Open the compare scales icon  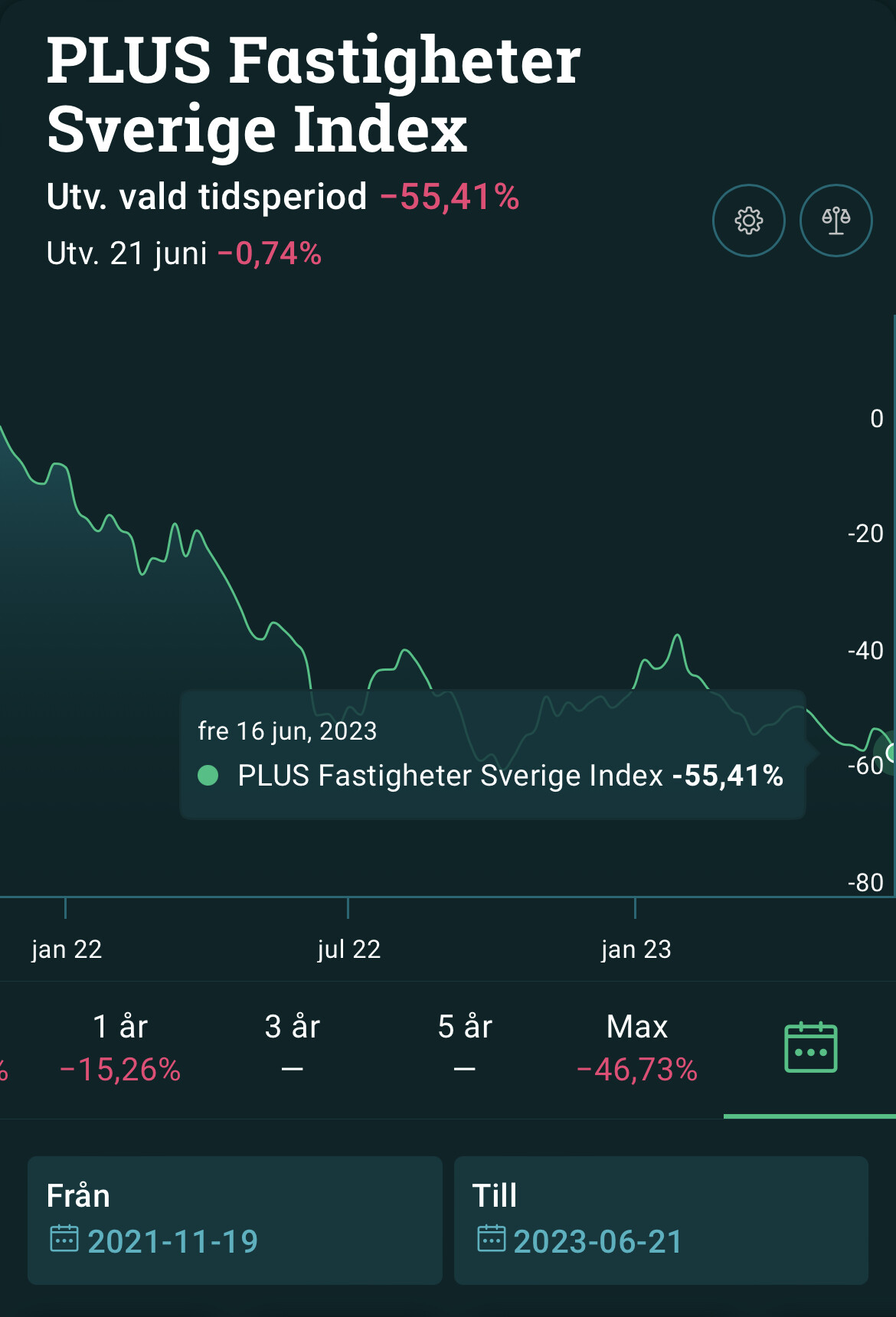(836, 221)
